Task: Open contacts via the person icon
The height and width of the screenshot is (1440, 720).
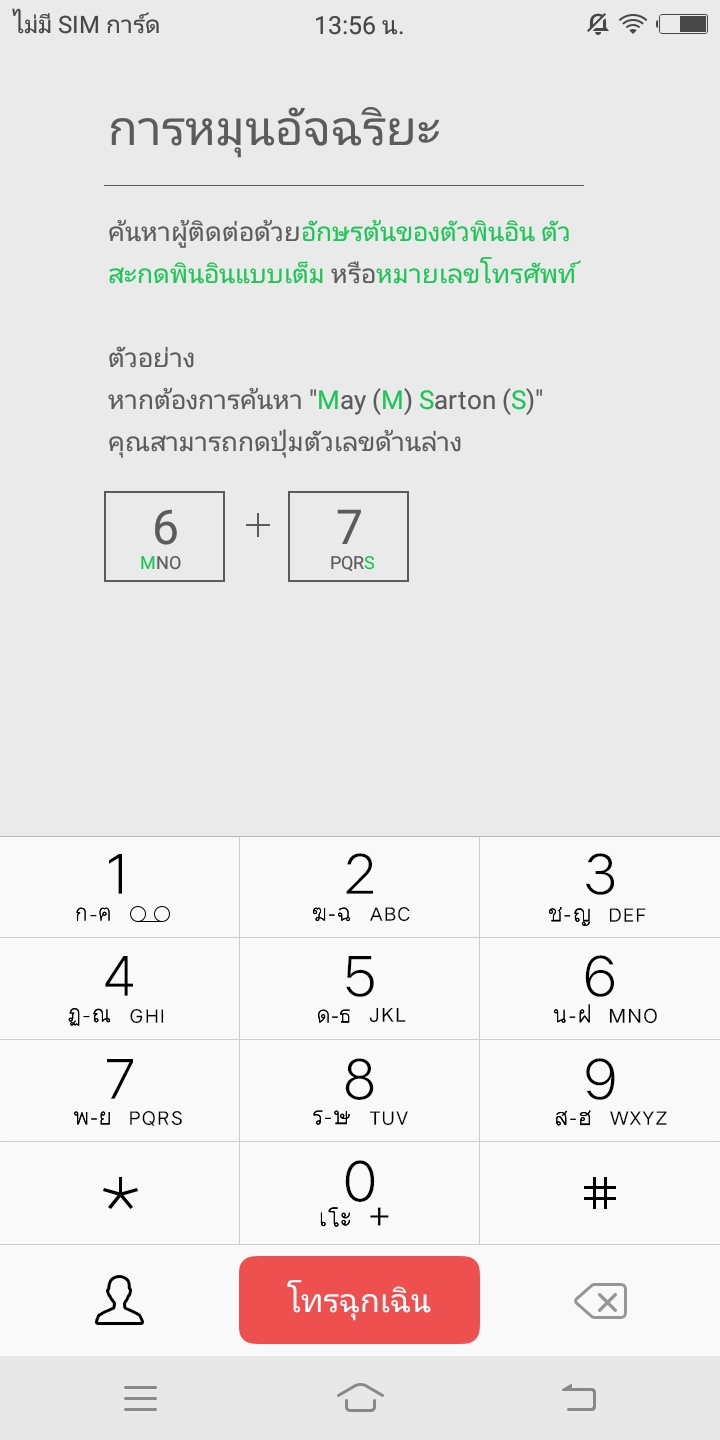Action: click(x=119, y=1300)
